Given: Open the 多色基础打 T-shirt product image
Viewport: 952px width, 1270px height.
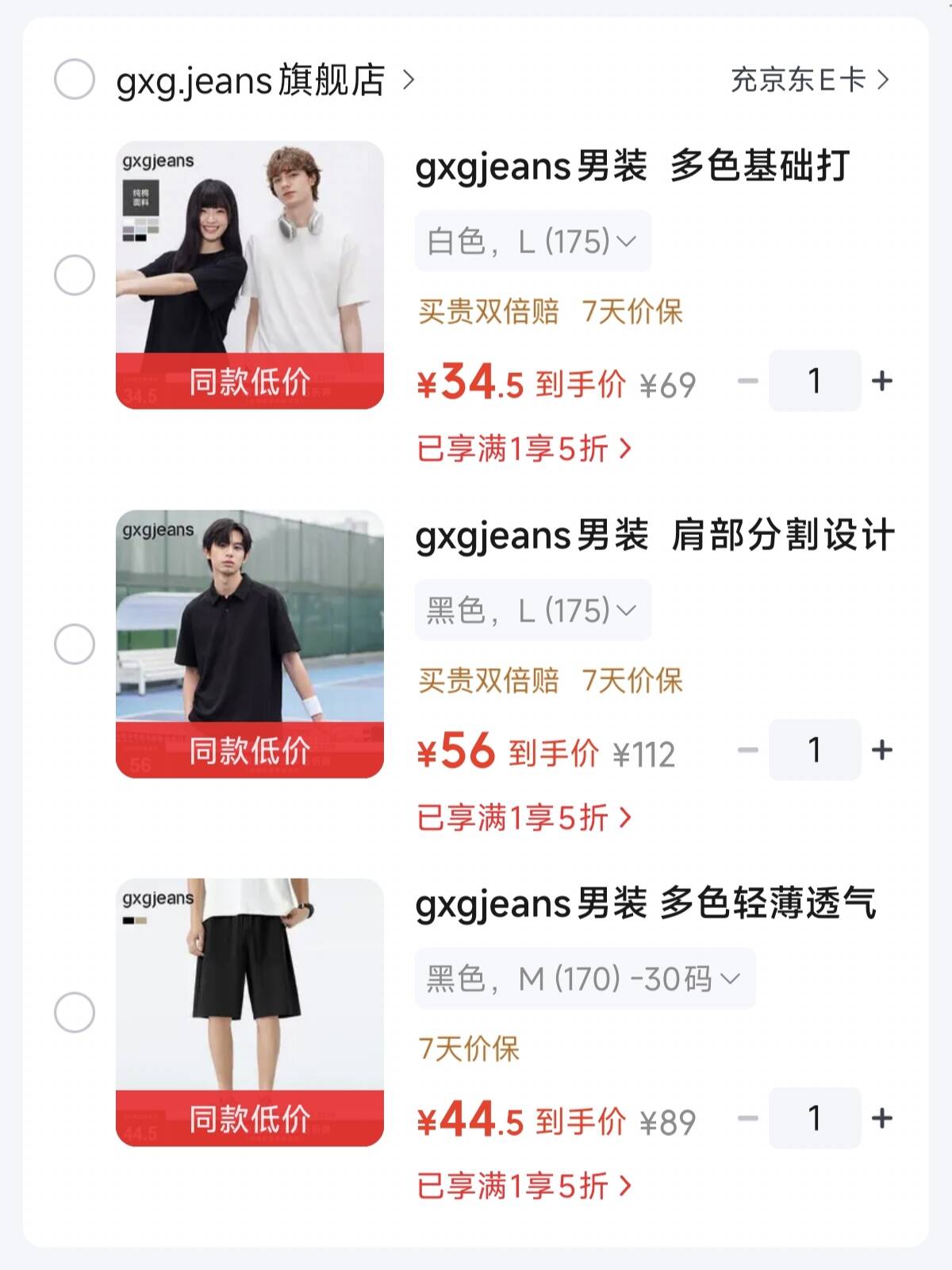Looking at the screenshot, I should (250, 275).
